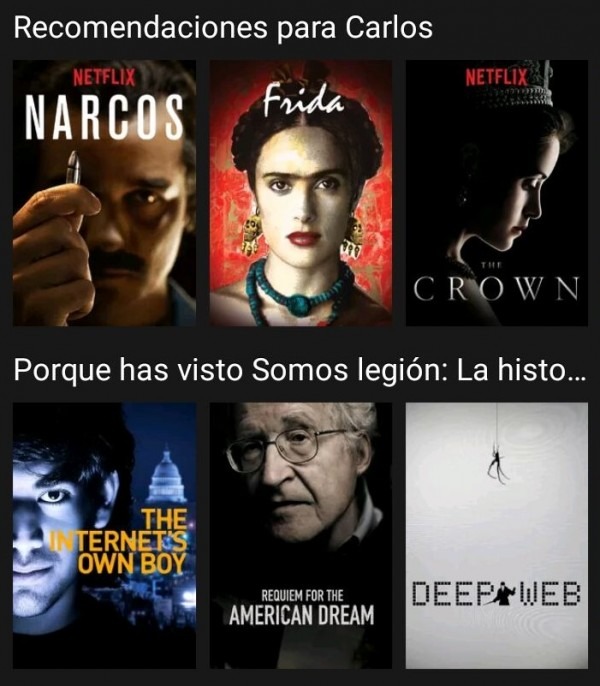This screenshot has height=686, width=600.
Task: Select the Frida movie poster
Action: [300, 192]
